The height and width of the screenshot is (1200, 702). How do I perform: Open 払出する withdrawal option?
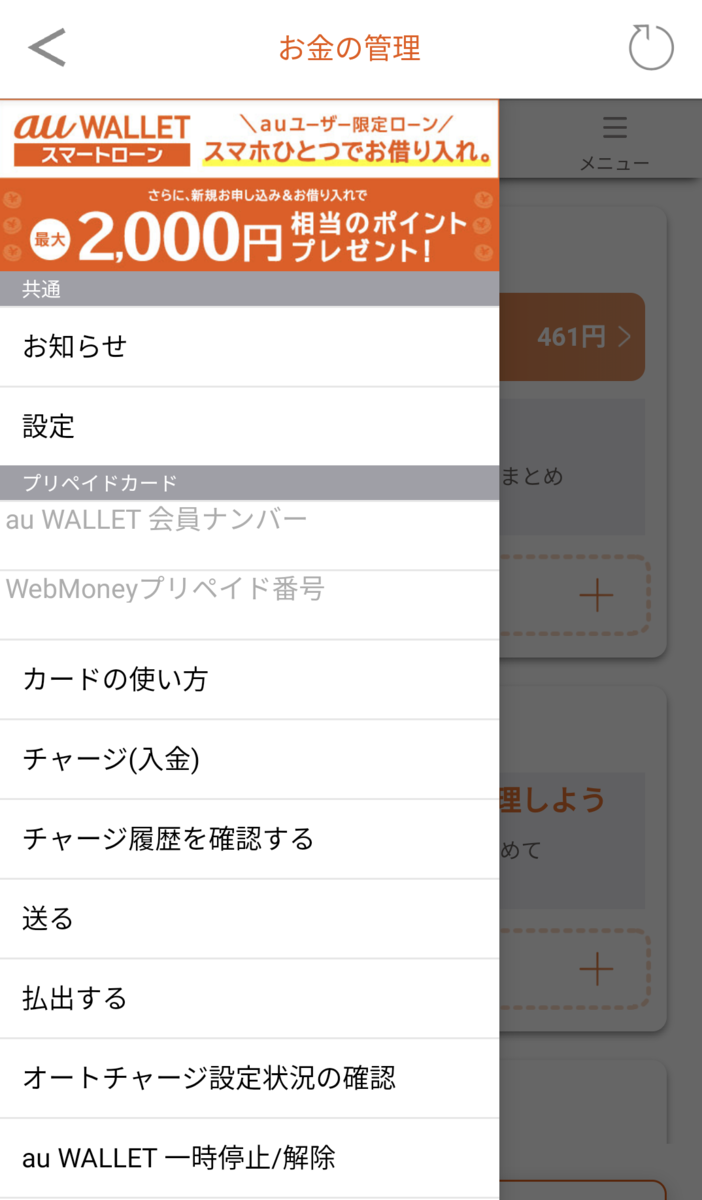click(x=249, y=999)
